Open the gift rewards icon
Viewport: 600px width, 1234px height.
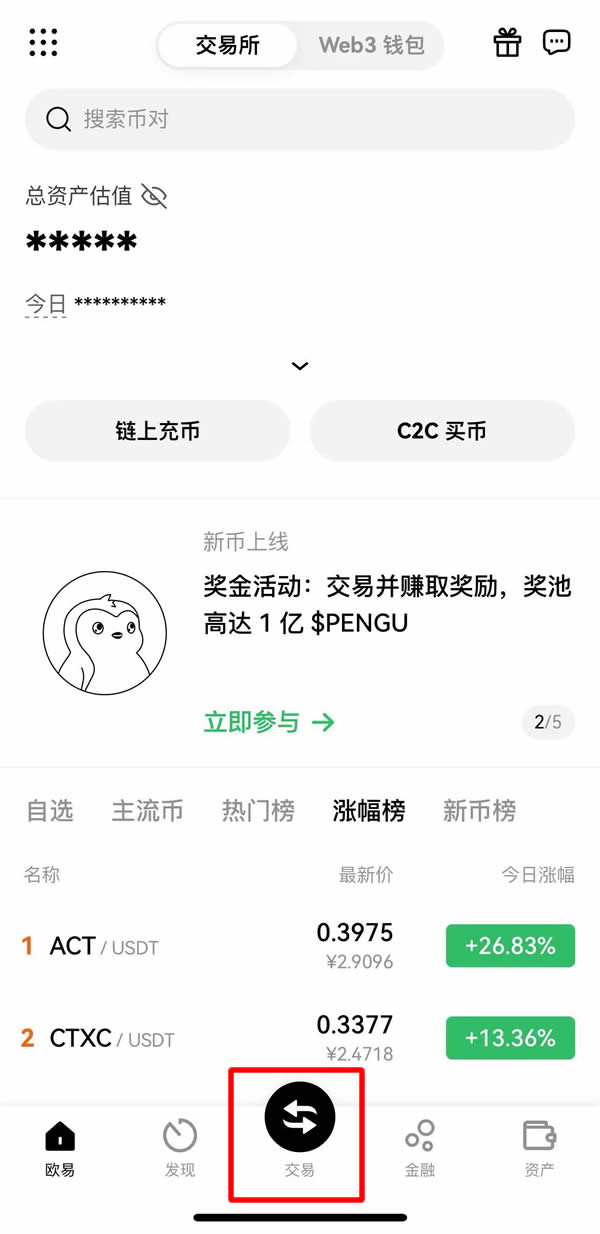[508, 42]
